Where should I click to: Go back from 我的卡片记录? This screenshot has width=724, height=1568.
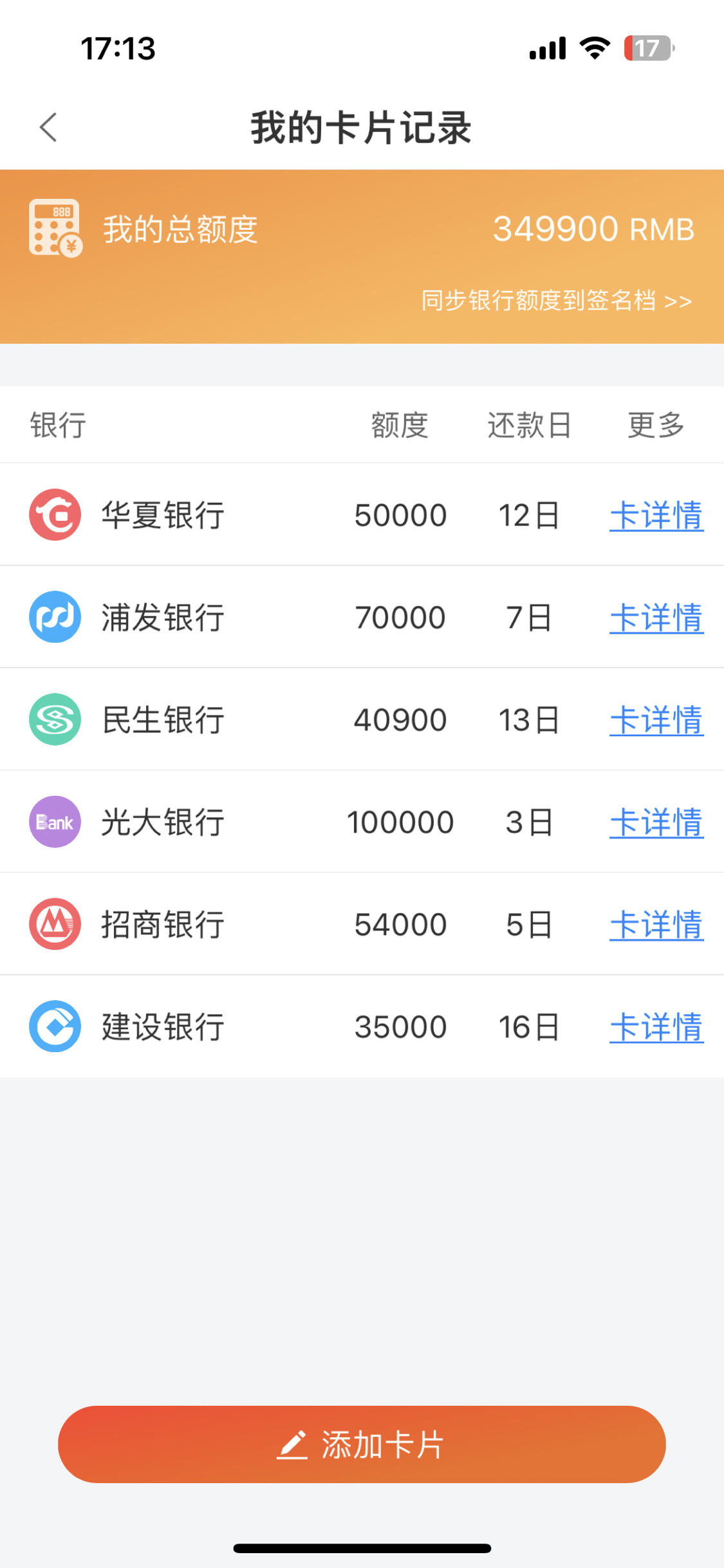[x=48, y=127]
